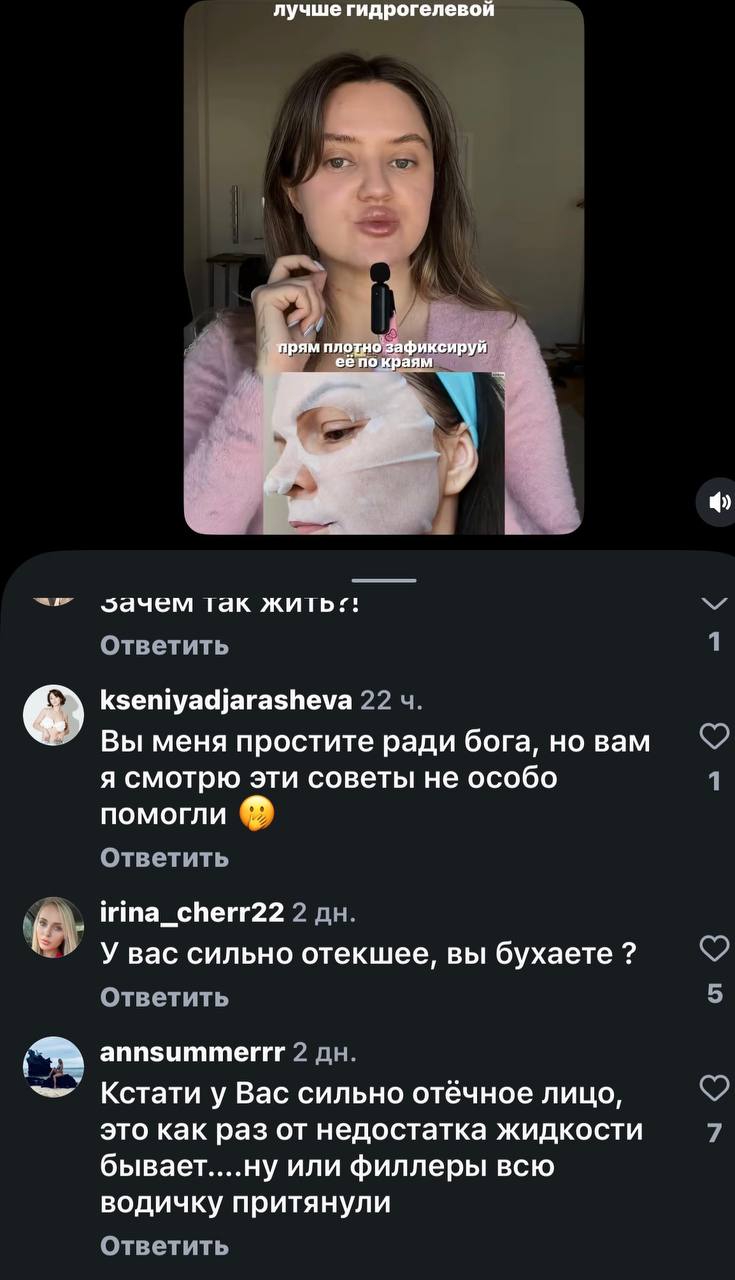Open kseniyadjarasheva's profile picture
Image resolution: width=735 pixels, height=1280 pixels.
pyautogui.click(x=53, y=715)
